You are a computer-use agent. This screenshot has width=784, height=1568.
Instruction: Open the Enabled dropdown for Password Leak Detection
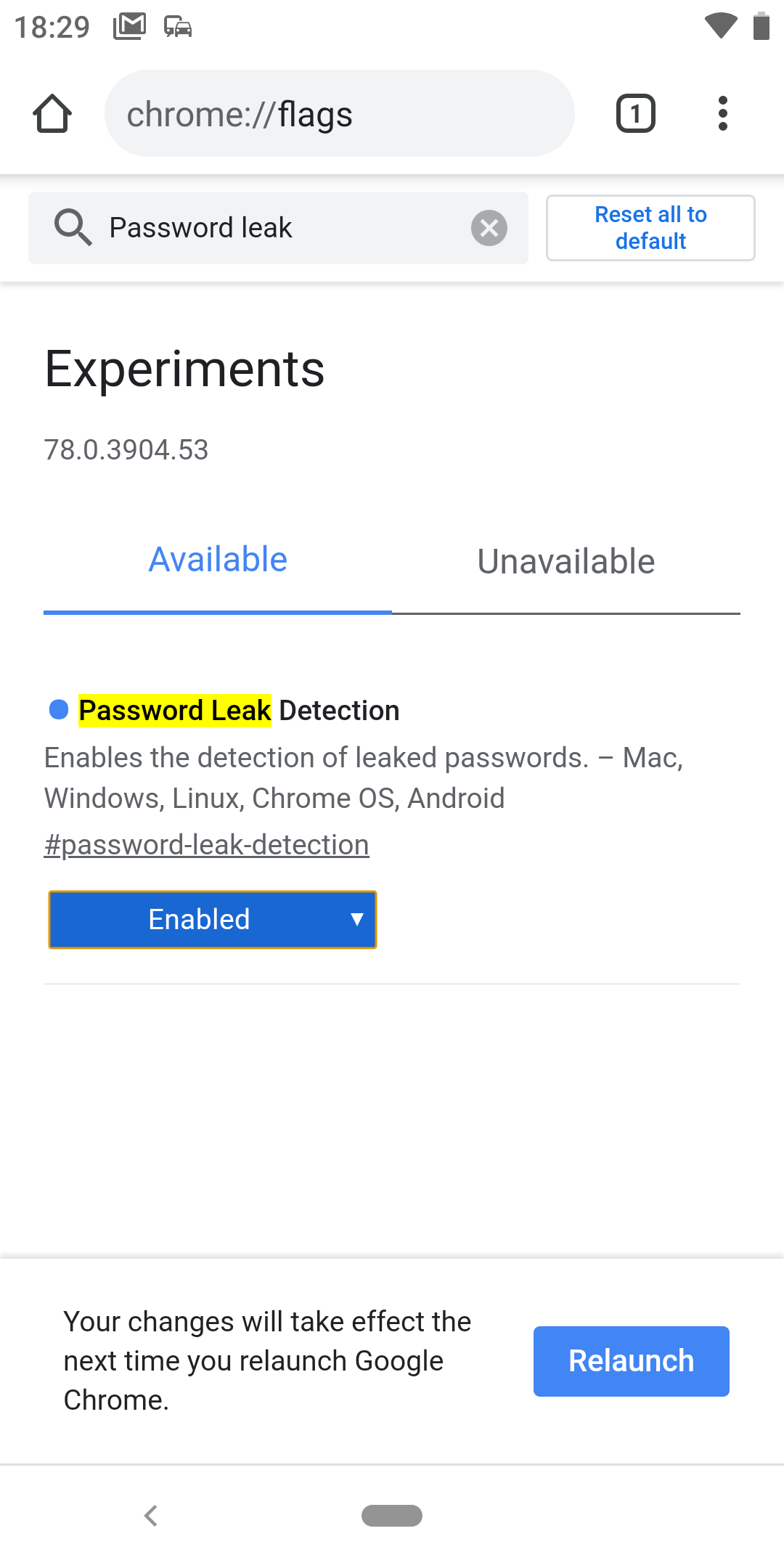[213, 920]
